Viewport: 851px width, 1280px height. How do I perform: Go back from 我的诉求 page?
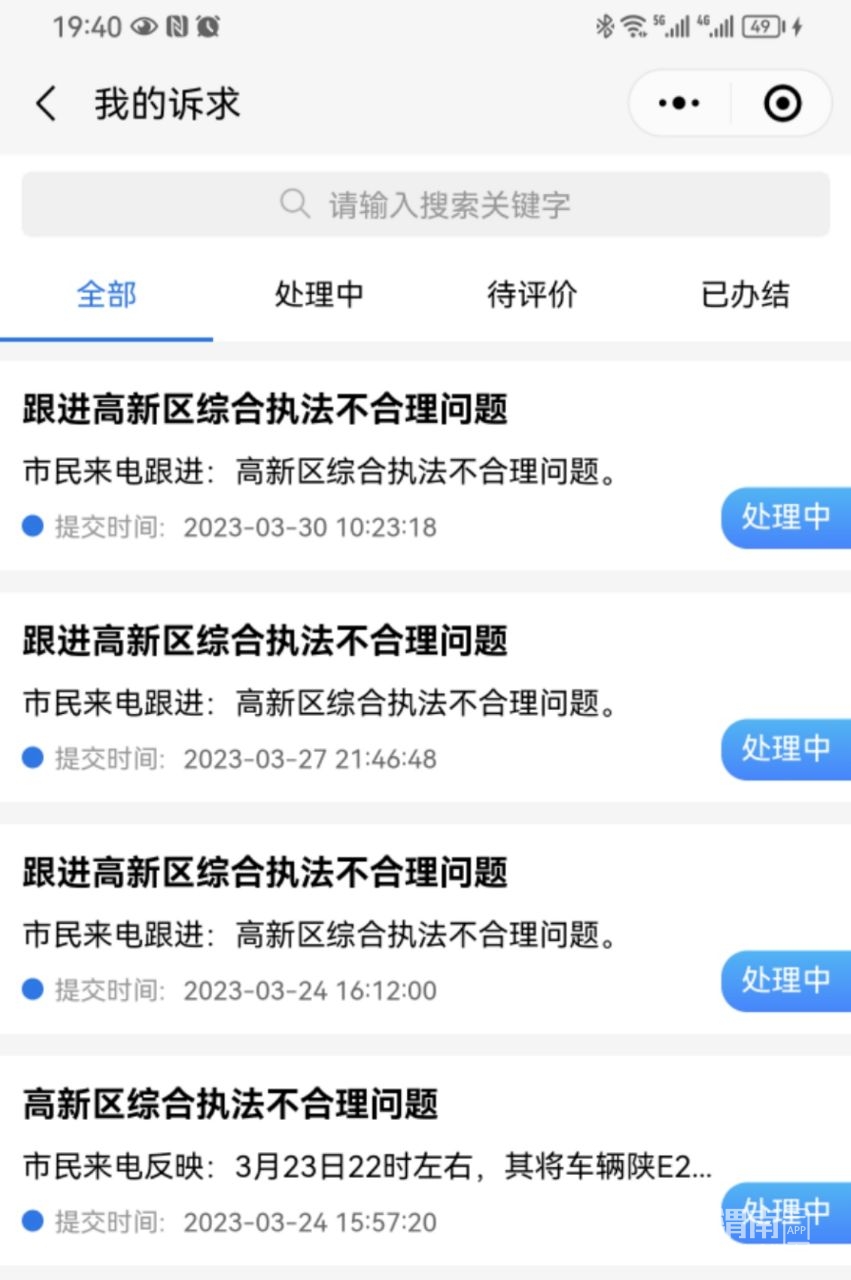click(x=46, y=103)
